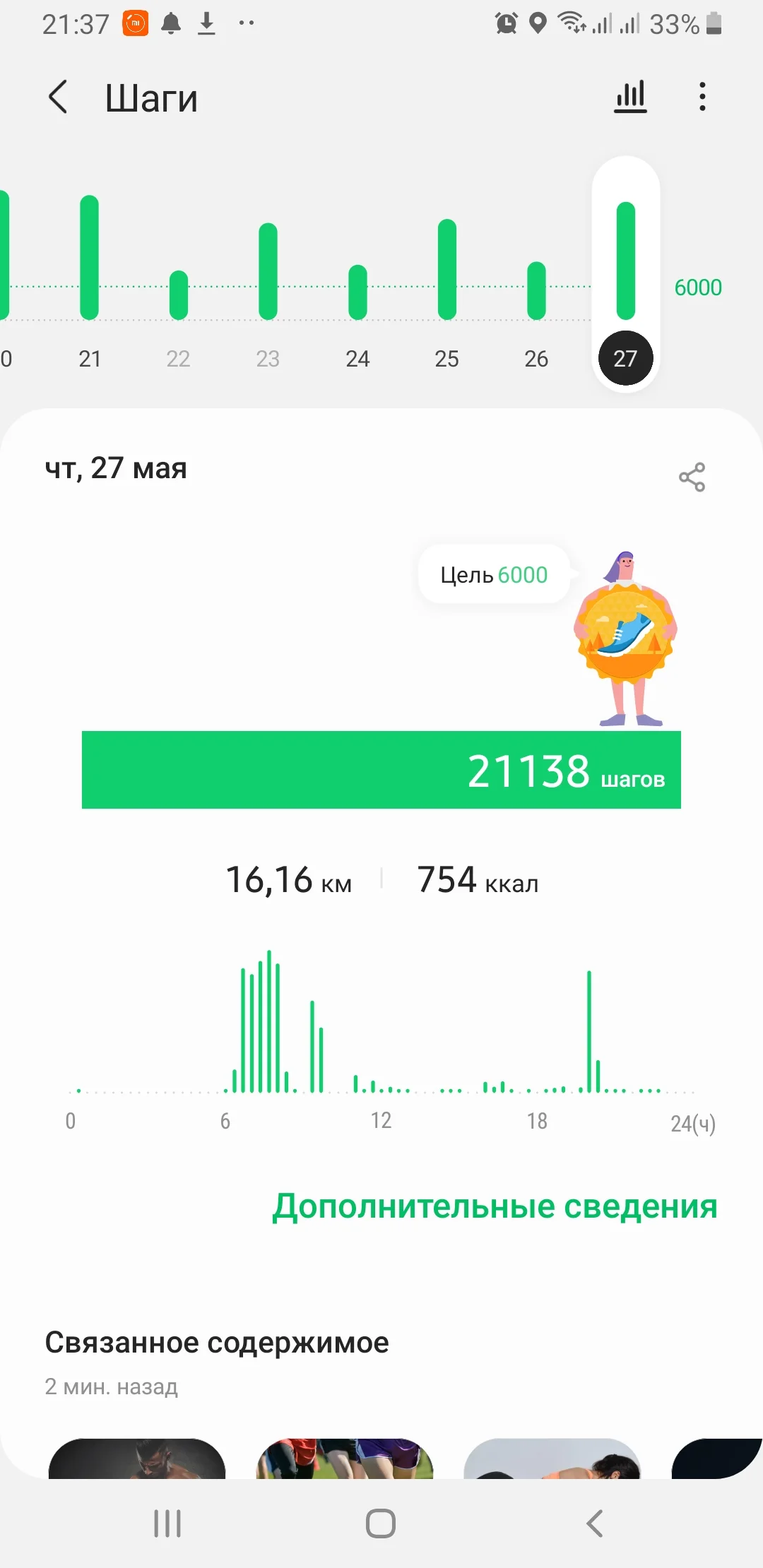Open the three-dot overflow menu
763x1568 pixels.
702,97
